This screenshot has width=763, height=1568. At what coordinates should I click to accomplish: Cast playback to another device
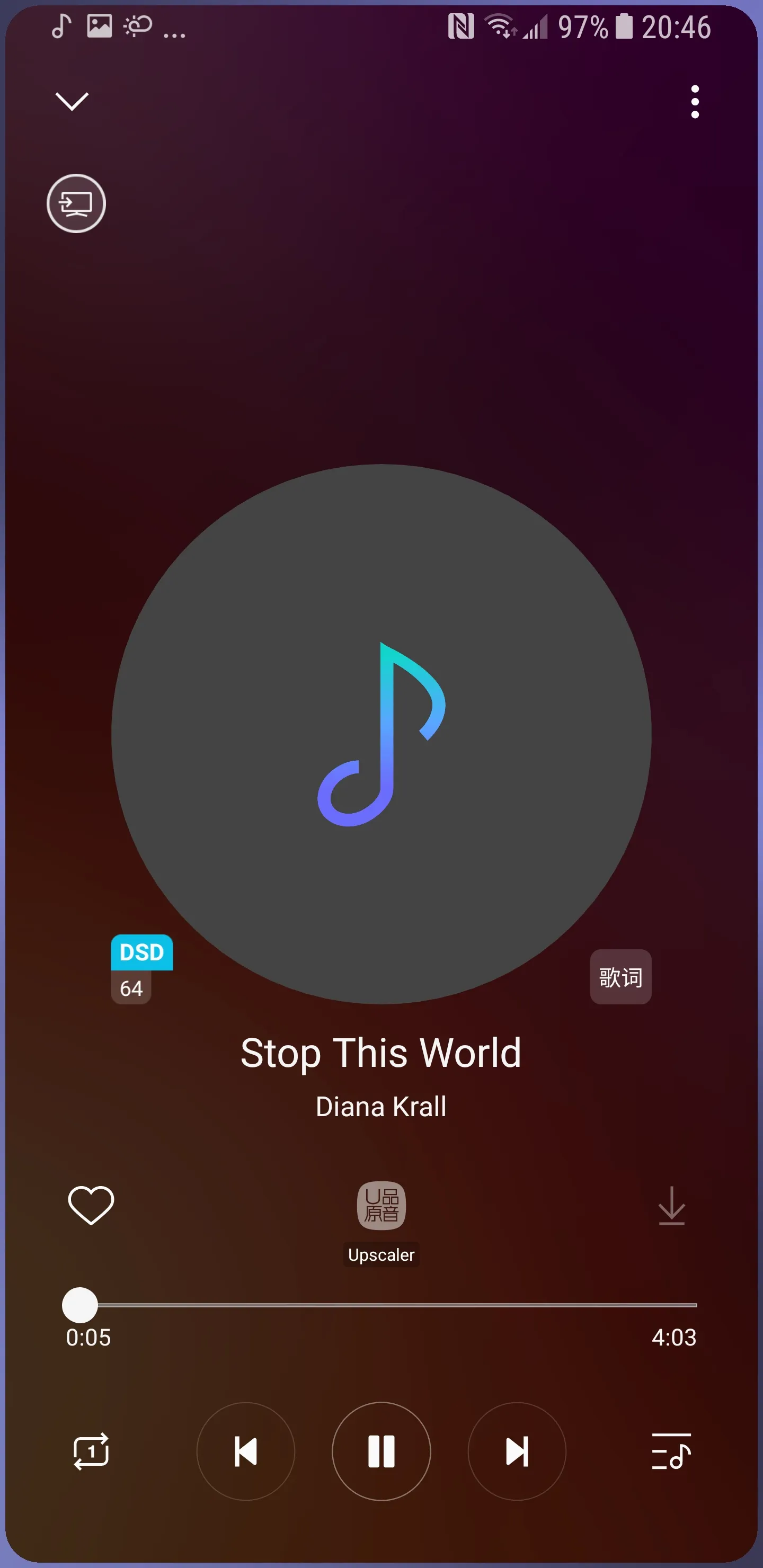pyautogui.click(x=76, y=203)
